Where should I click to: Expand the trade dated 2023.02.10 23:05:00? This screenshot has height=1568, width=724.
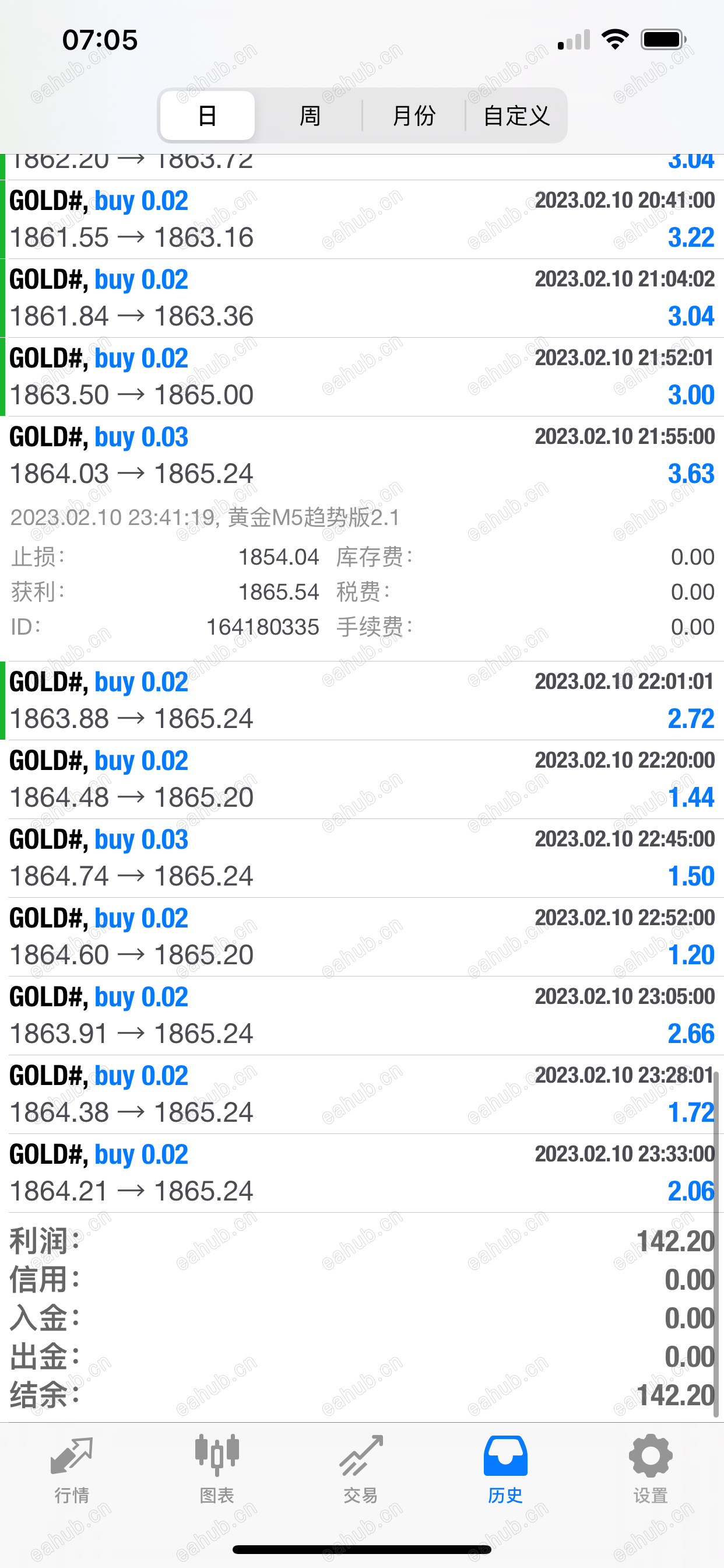(362, 1016)
